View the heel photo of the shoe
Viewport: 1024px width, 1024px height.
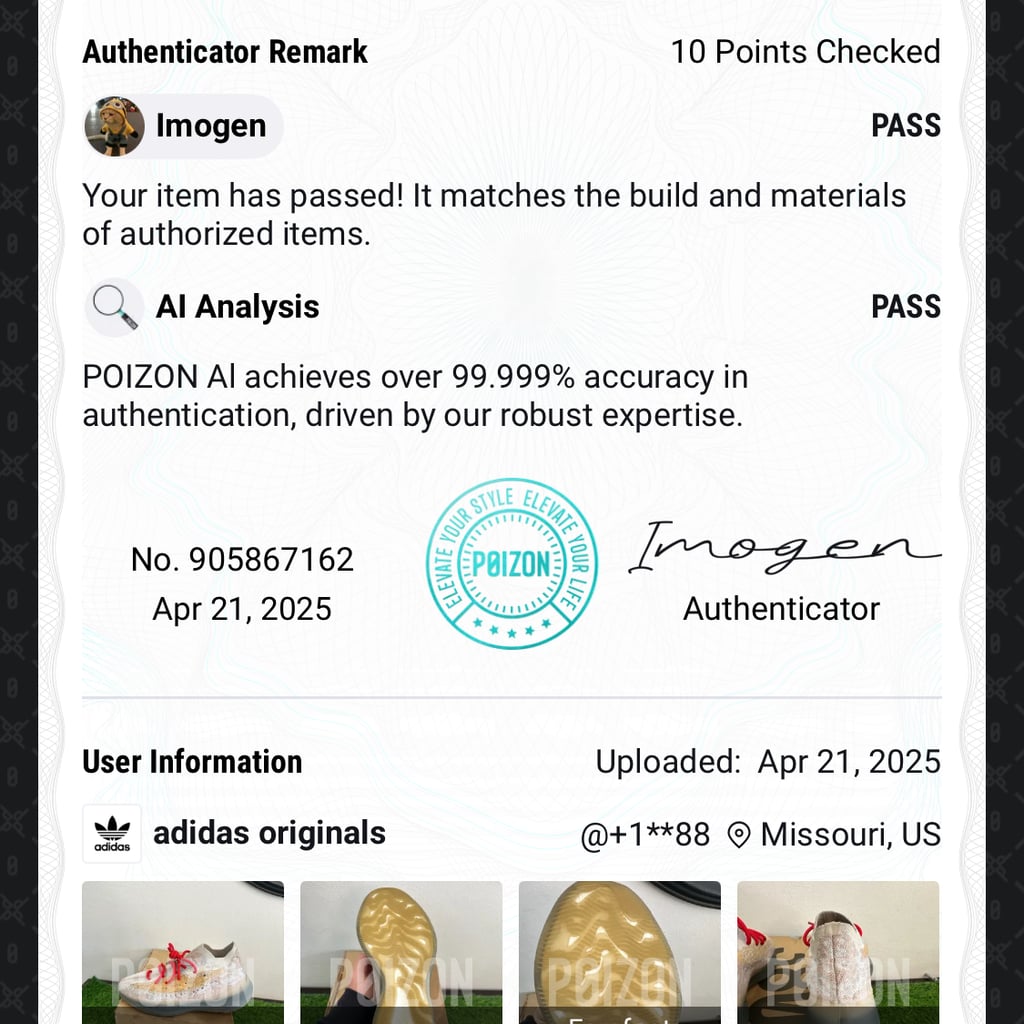pyautogui.click(x=838, y=950)
